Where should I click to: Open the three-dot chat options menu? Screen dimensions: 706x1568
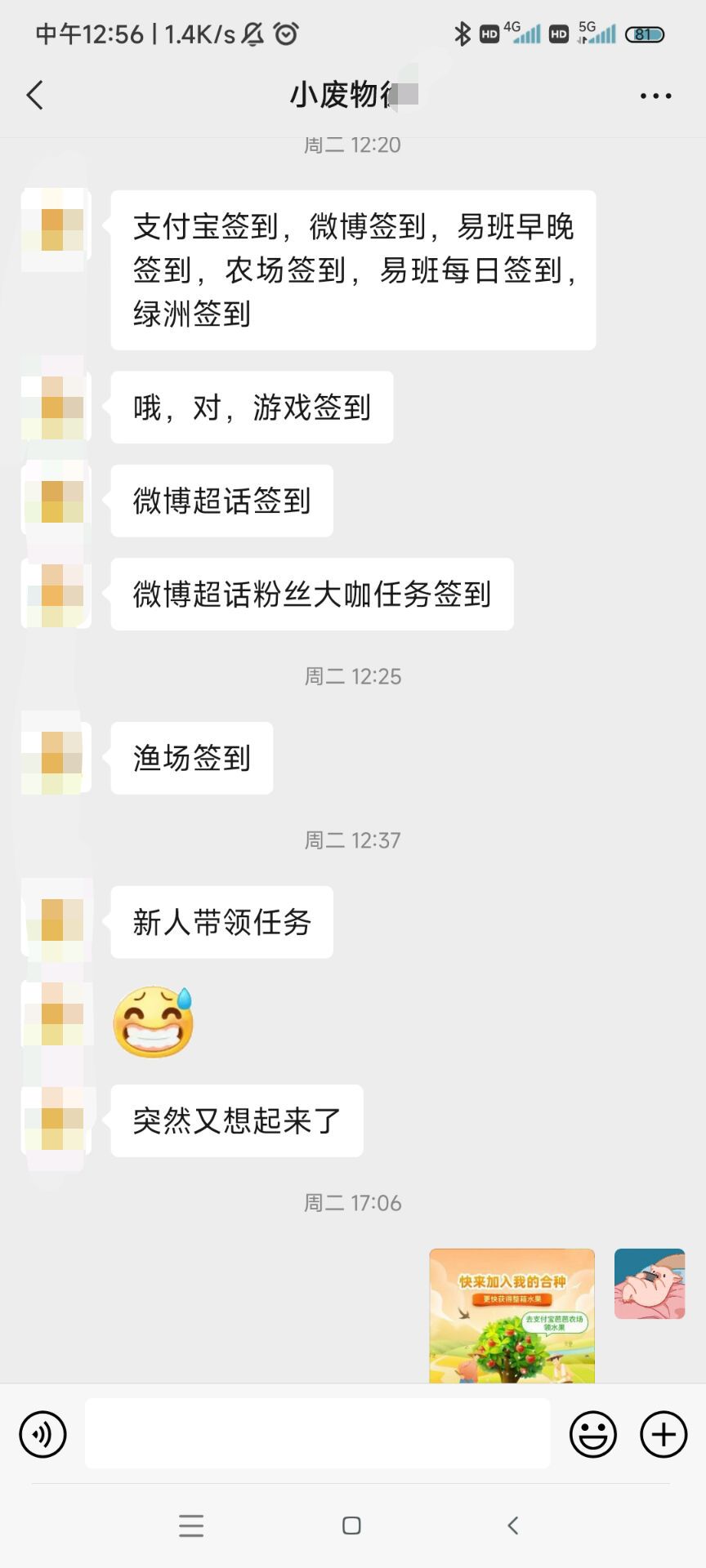point(655,96)
